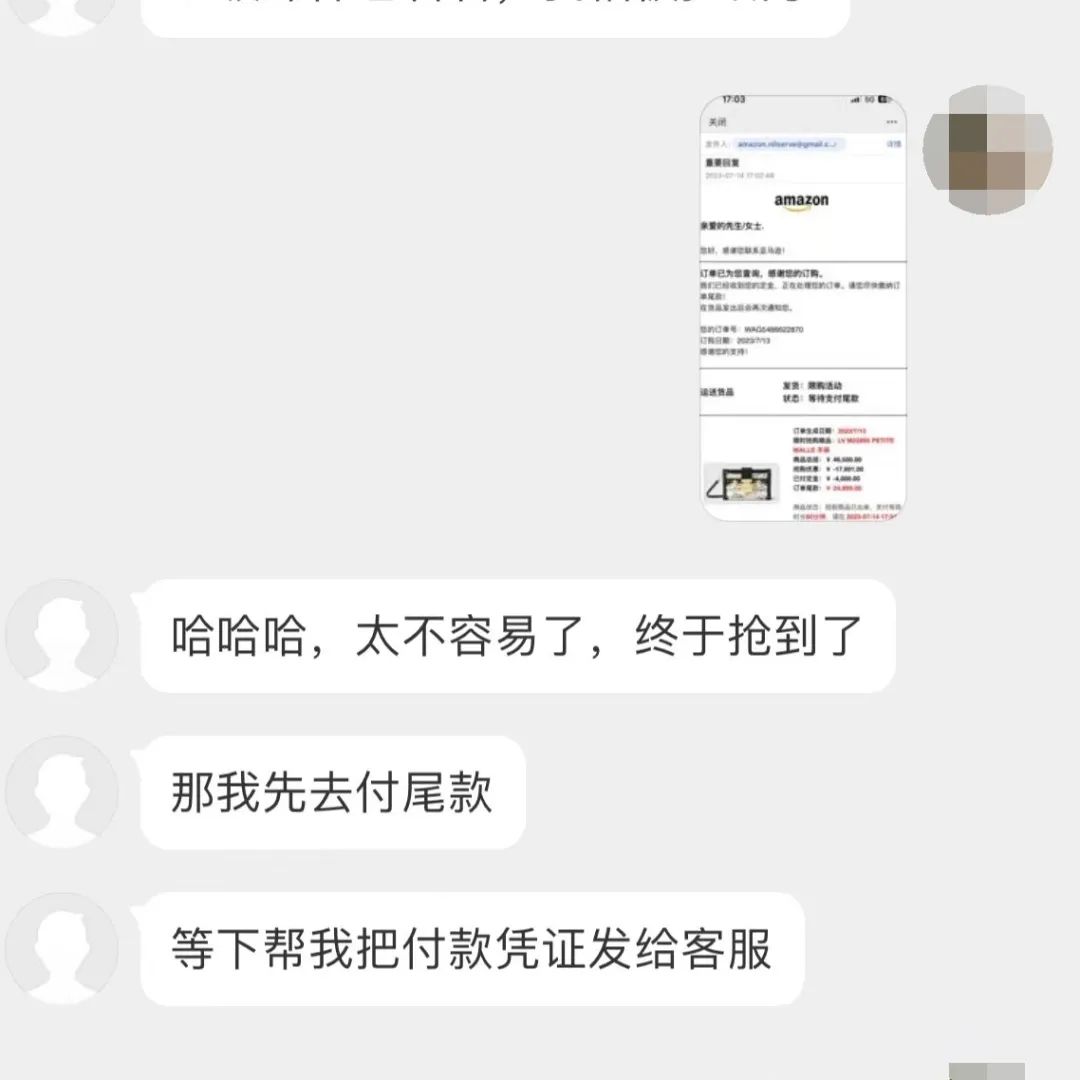View profile of the "那我先去付尾款" sender
The height and width of the screenshot is (1080, 1080).
pyautogui.click(x=62, y=792)
